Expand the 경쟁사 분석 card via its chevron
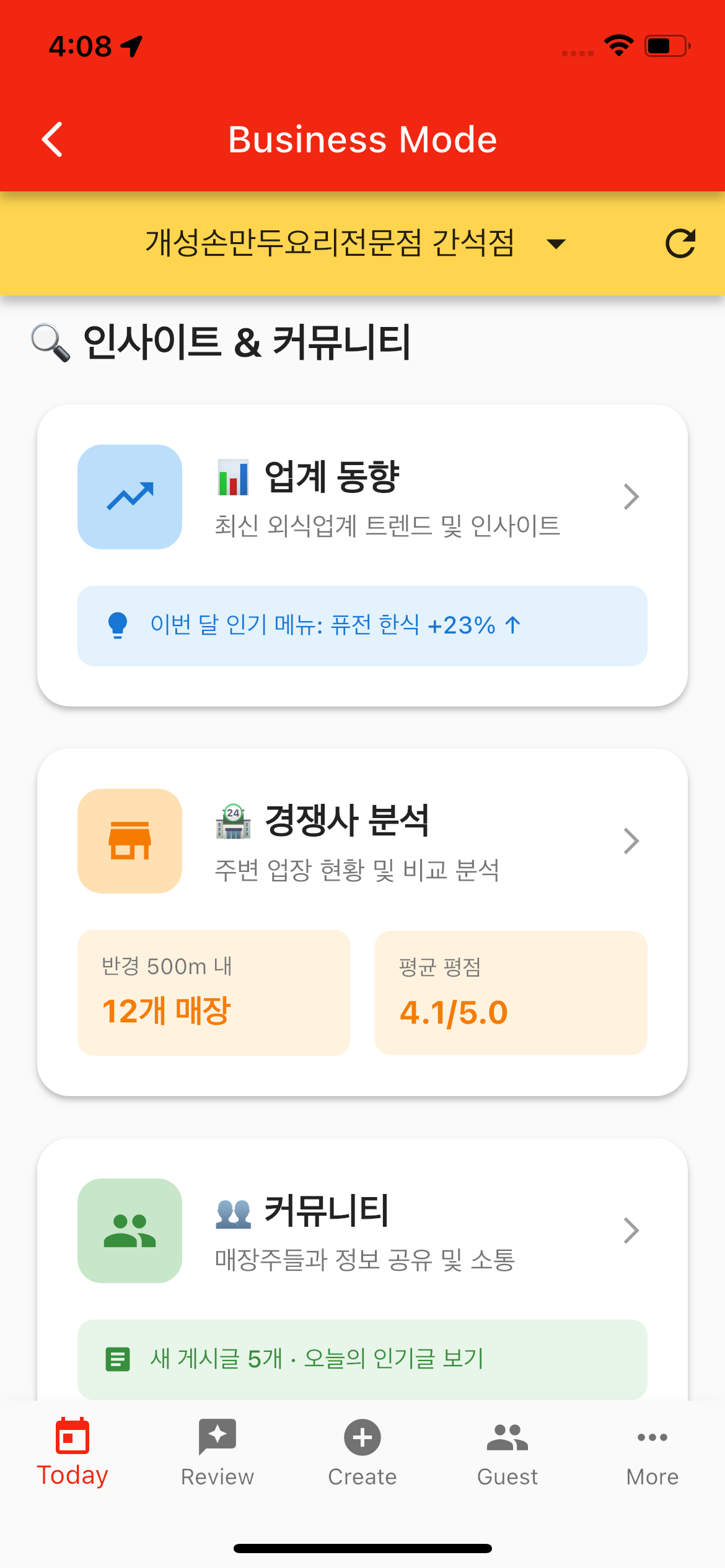This screenshot has width=725, height=1568. [631, 840]
